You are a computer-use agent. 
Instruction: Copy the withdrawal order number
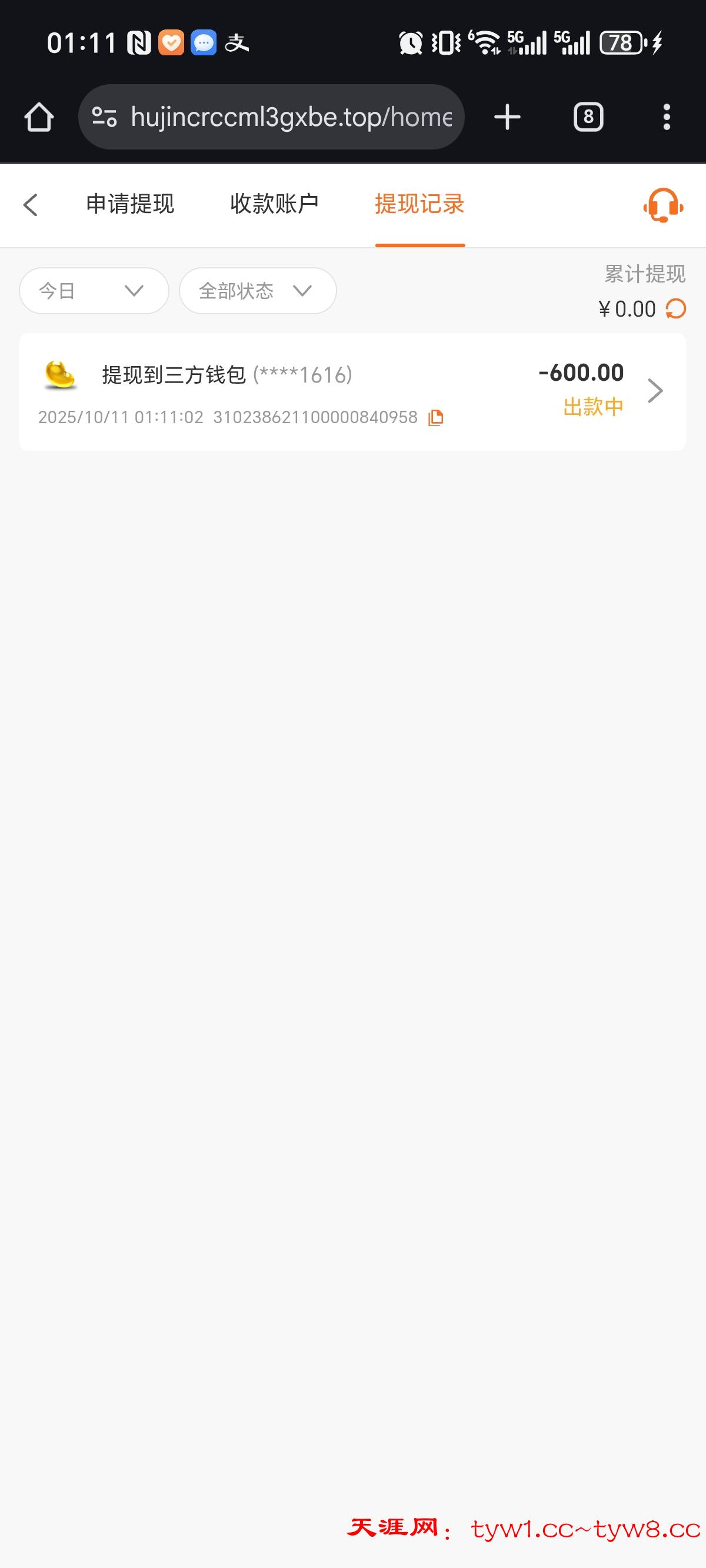pos(436,417)
